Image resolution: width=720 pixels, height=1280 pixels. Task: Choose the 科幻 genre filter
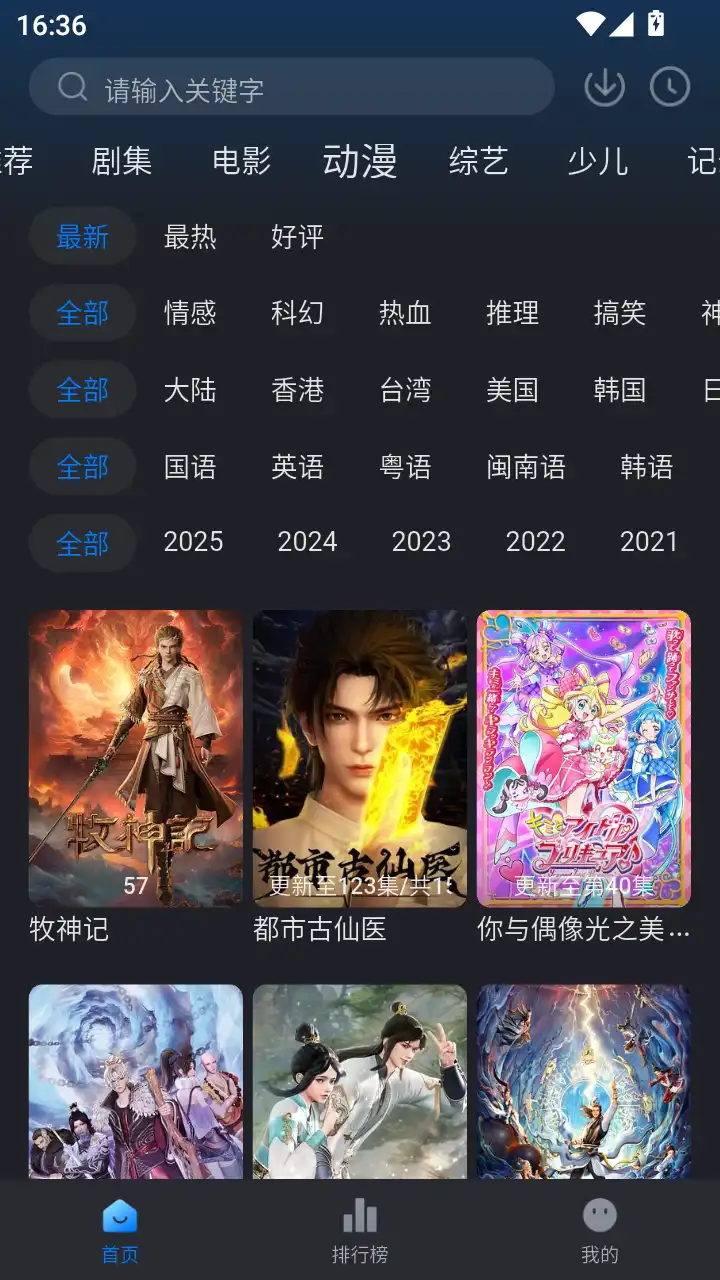(297, 313)
